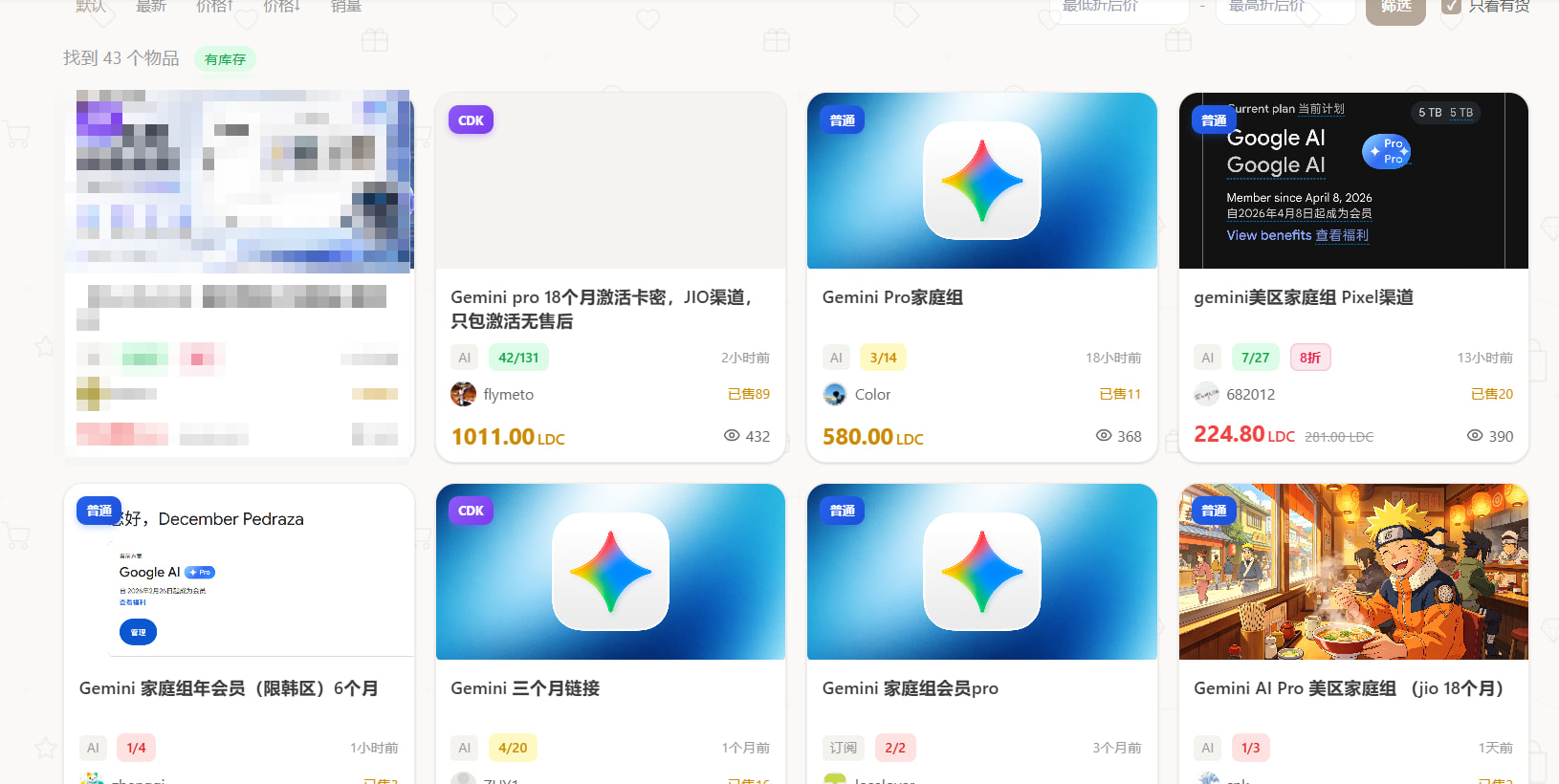Focus the 最高折后价 price field

(1285, 8)
